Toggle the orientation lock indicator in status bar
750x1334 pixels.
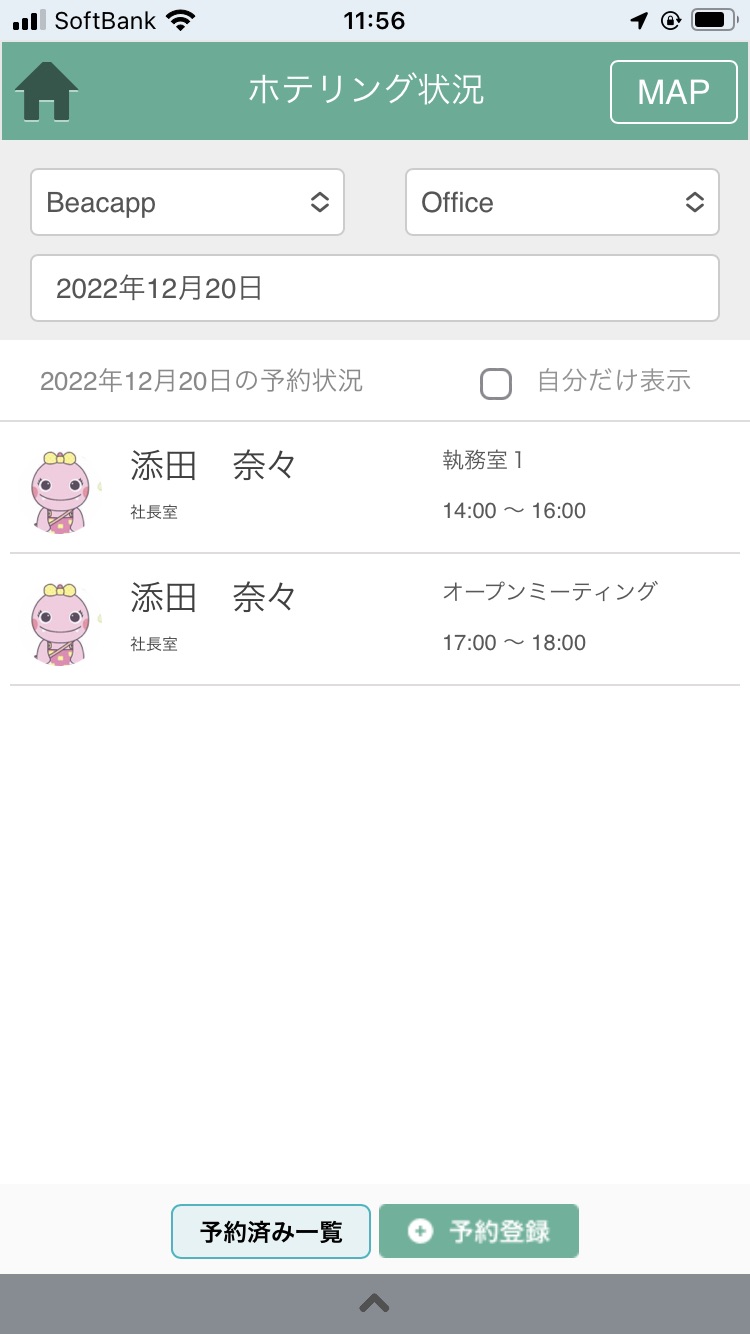pyautogui.click(x=670, y=18)
